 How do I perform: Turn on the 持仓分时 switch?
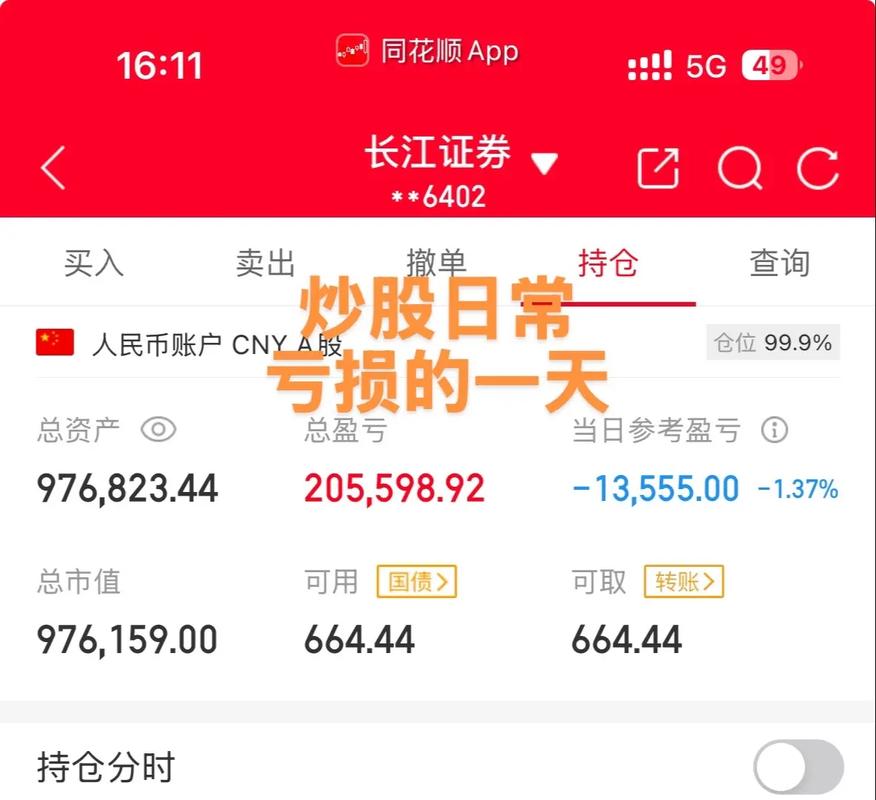798,767
